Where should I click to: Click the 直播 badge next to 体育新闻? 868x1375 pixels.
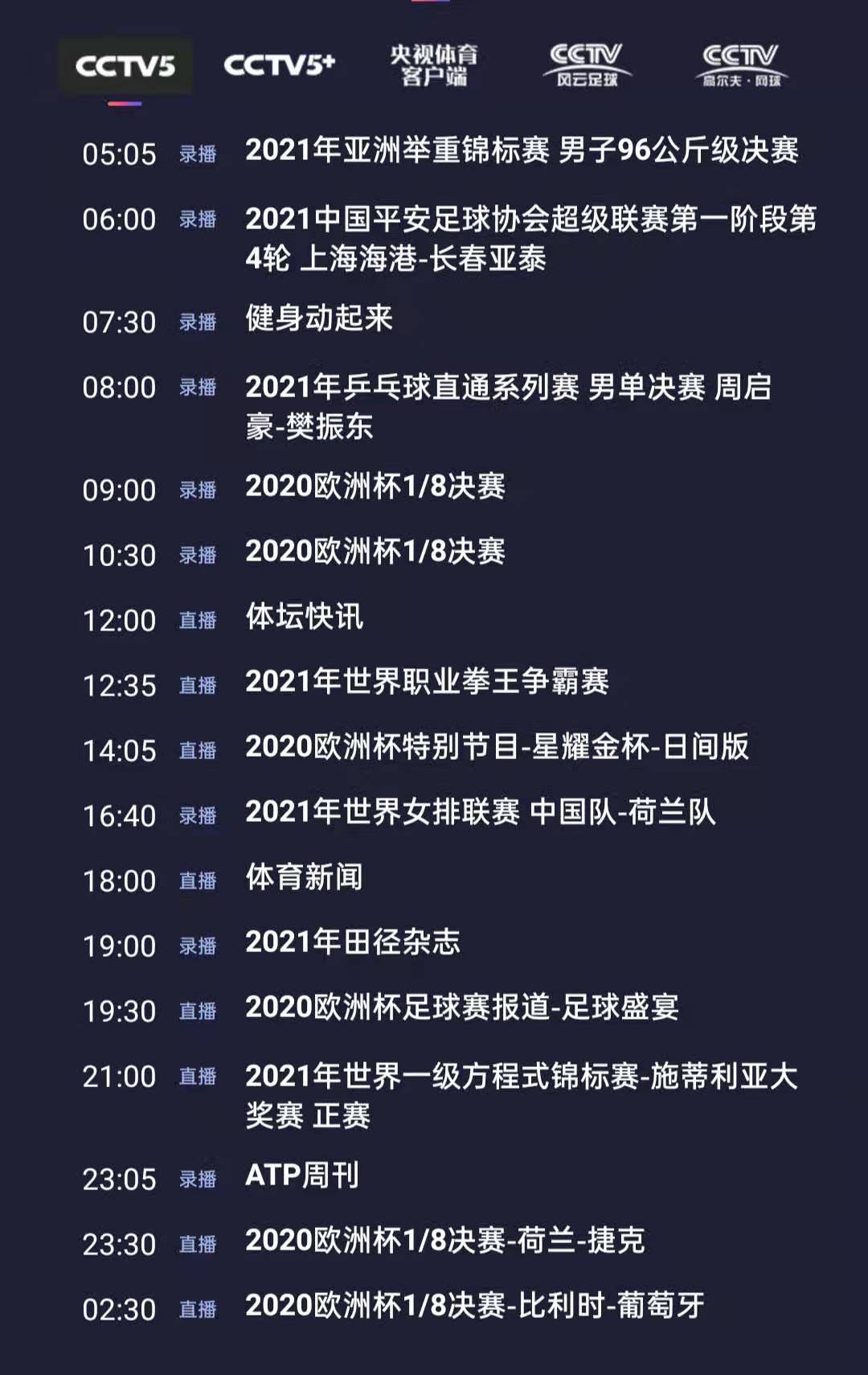coord(199,880)
